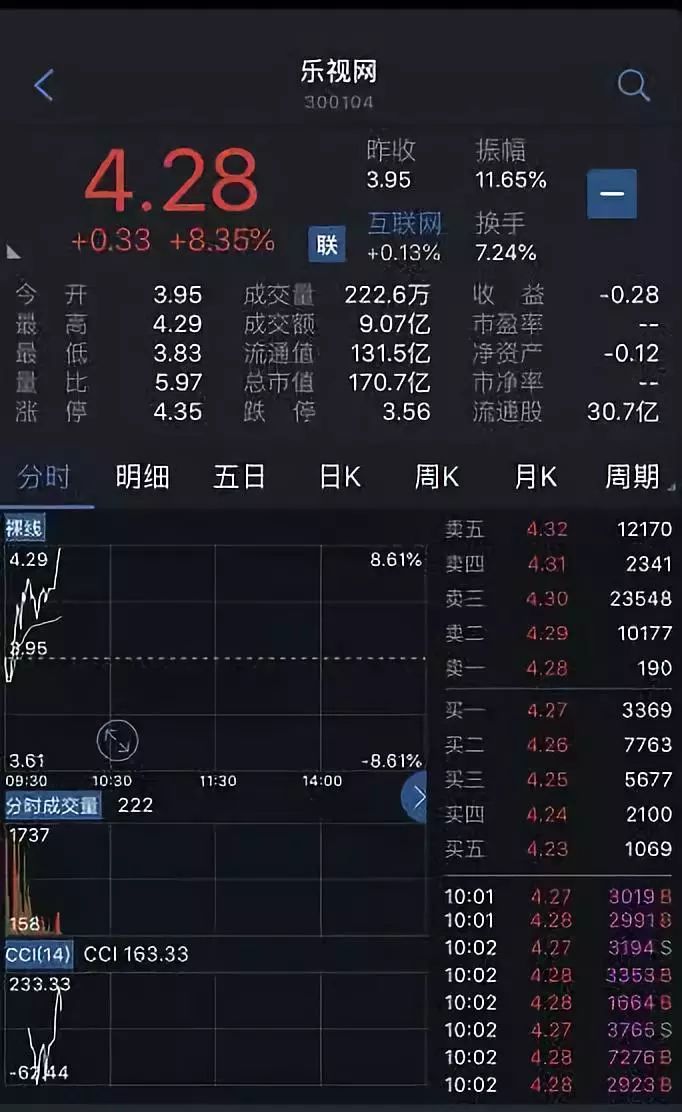Go back using the top-left arrow
The image size is (682, 1112).
[x=43, y=85]
